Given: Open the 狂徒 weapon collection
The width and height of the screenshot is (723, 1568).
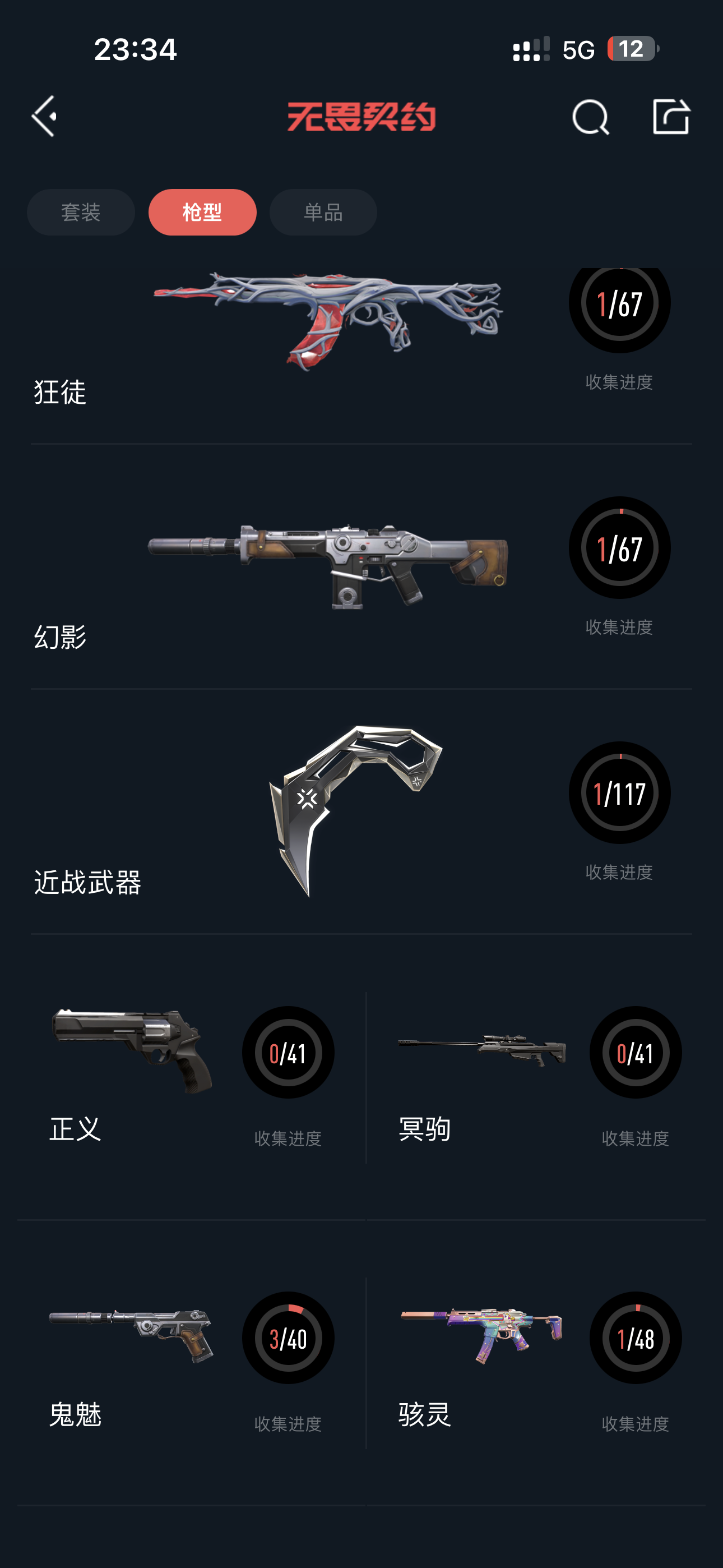Looking at the screenshot, I should pyautogui.click(x=328, y=341).
